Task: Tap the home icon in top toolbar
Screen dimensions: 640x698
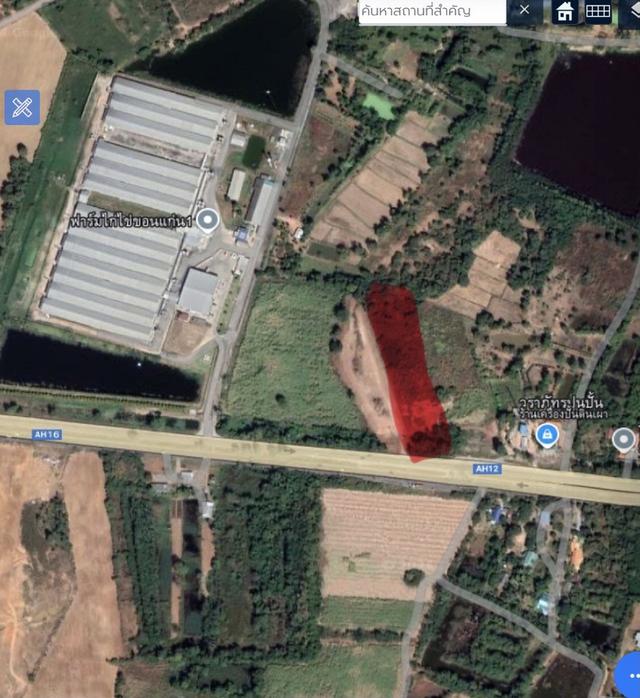Action: (566, 12)
